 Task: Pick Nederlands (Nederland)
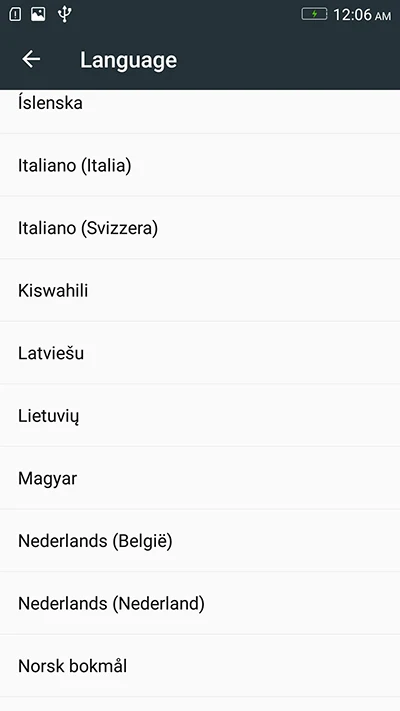(x=200, y=603)
